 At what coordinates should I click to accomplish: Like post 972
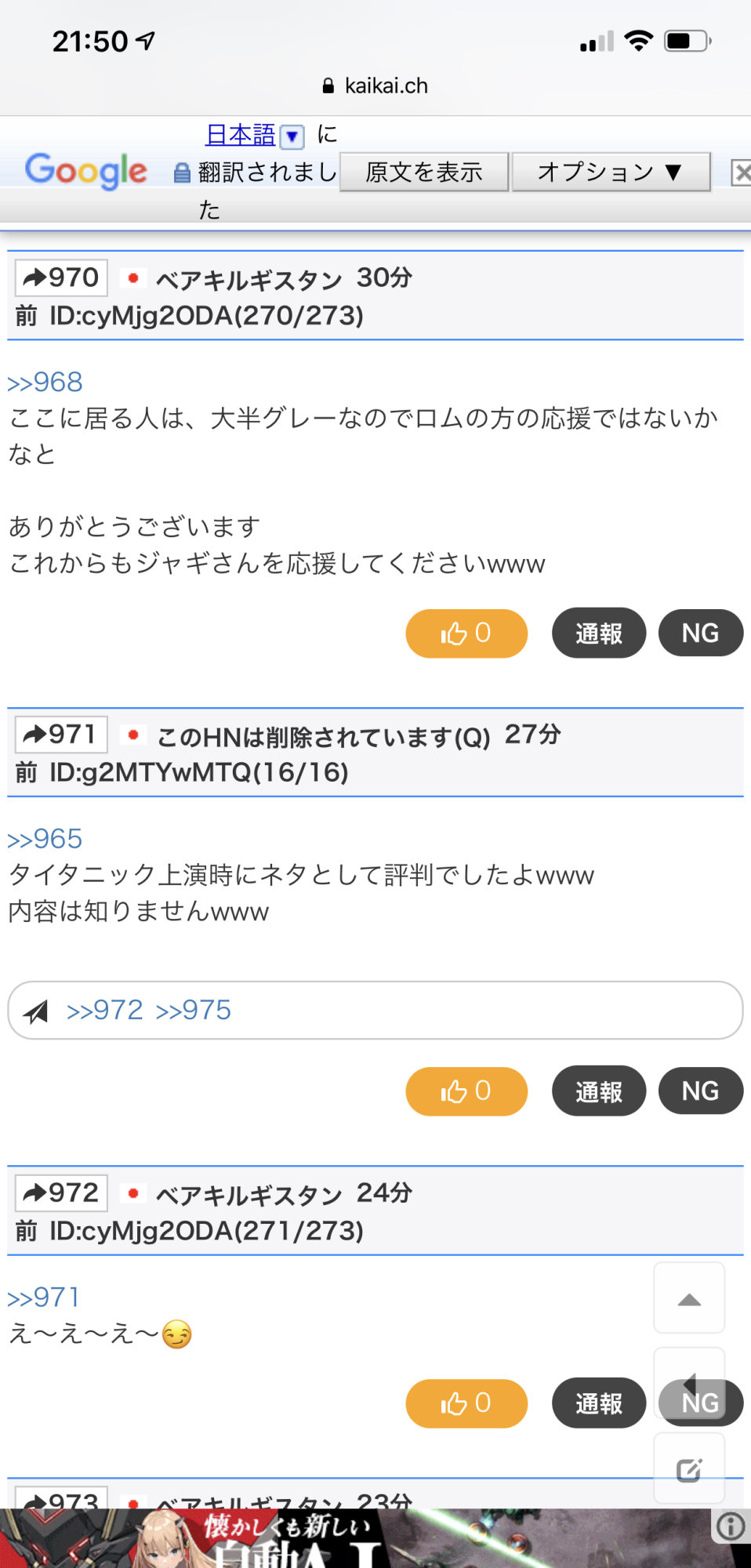point(466,1403)
